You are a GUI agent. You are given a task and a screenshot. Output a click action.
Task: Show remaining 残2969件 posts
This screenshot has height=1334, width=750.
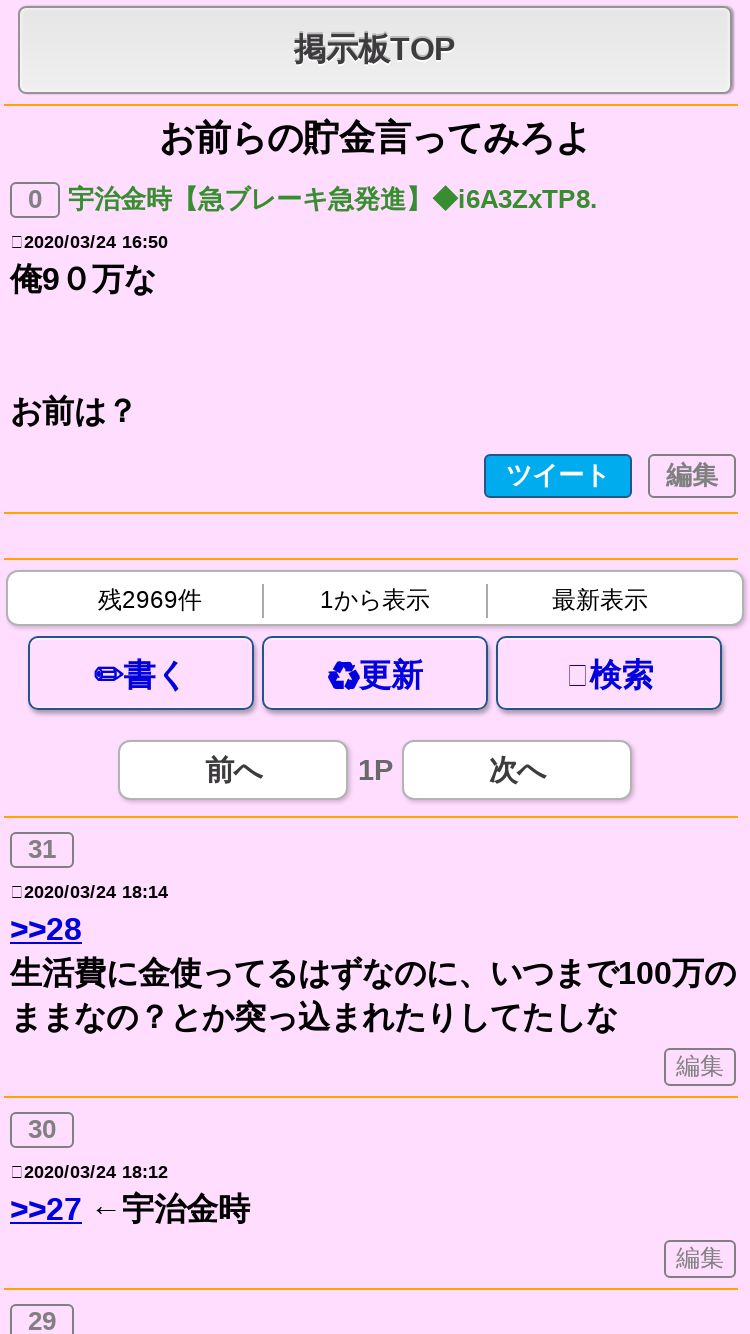(x=150, y=600)
